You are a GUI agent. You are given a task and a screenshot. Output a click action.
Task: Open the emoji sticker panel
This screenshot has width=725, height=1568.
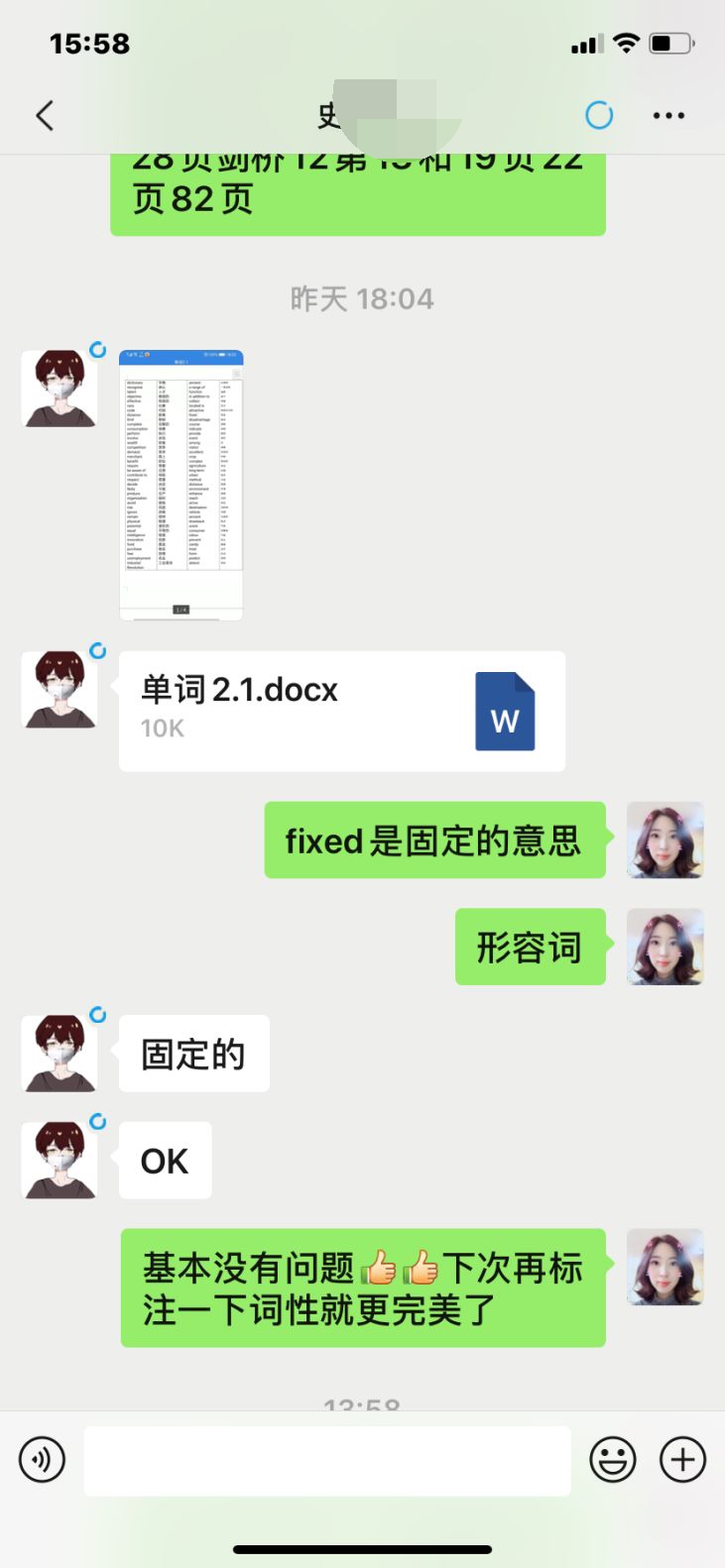click(x=612, y=1460)
